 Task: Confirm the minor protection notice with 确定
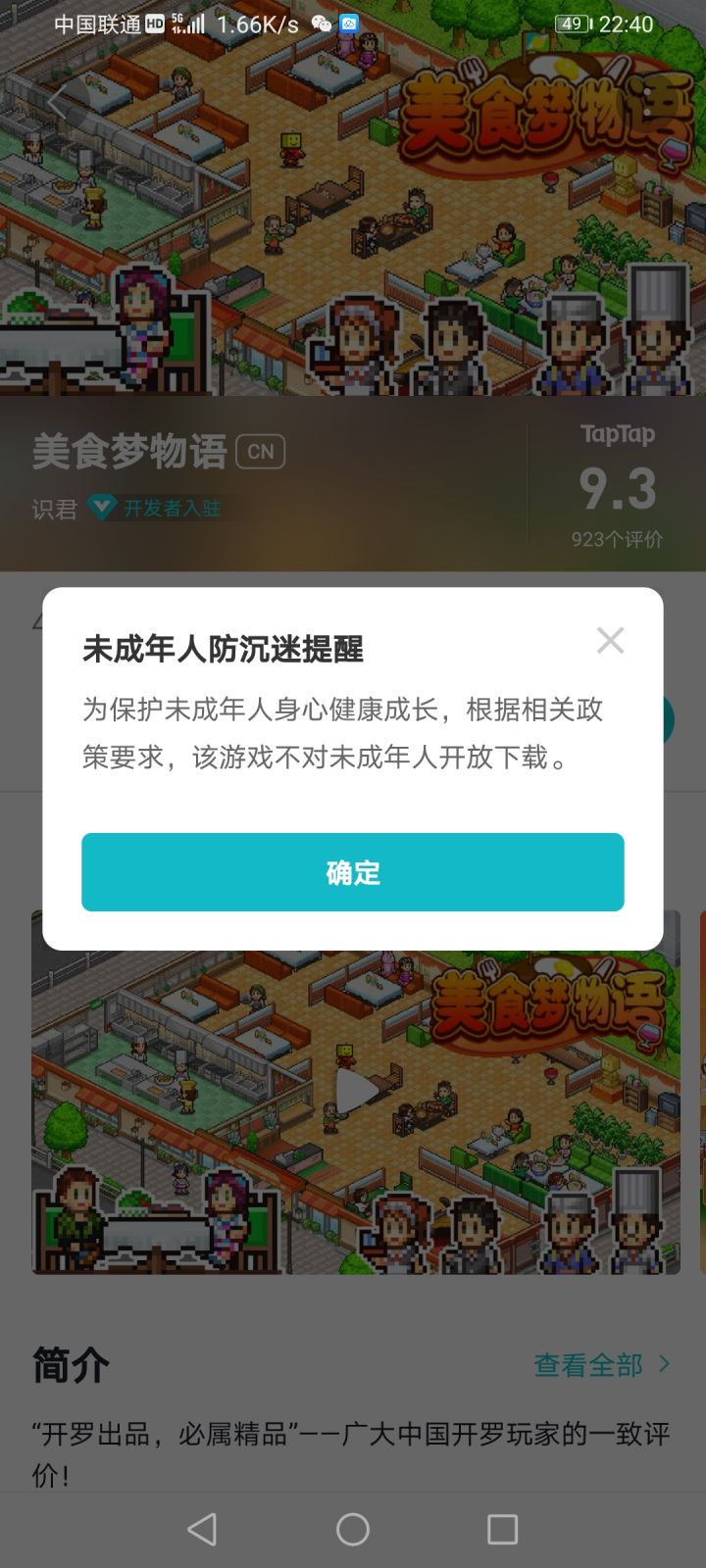click(353, 872)
